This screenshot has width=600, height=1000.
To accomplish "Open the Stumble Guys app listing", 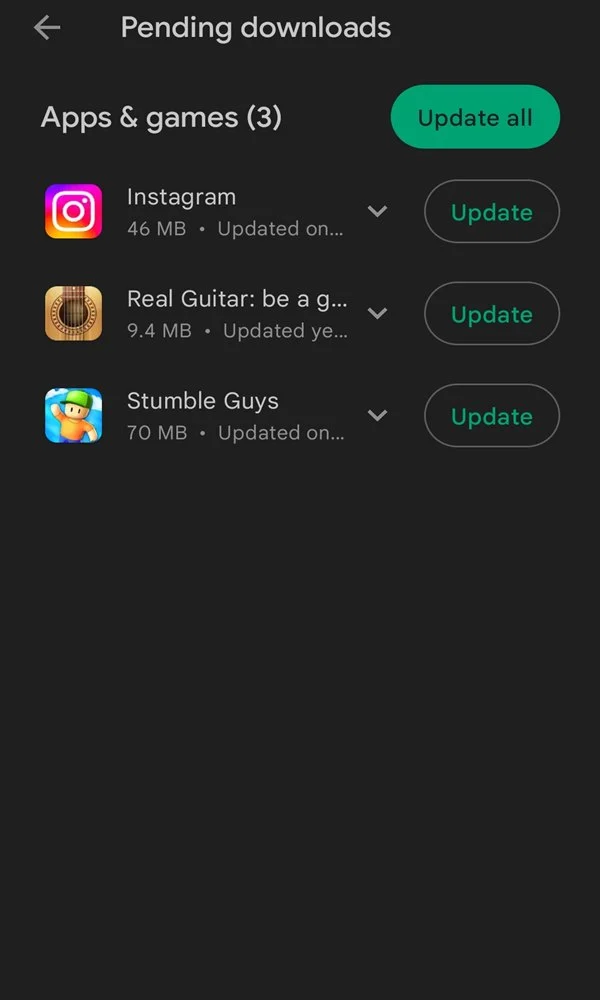I will coord(202,402).
